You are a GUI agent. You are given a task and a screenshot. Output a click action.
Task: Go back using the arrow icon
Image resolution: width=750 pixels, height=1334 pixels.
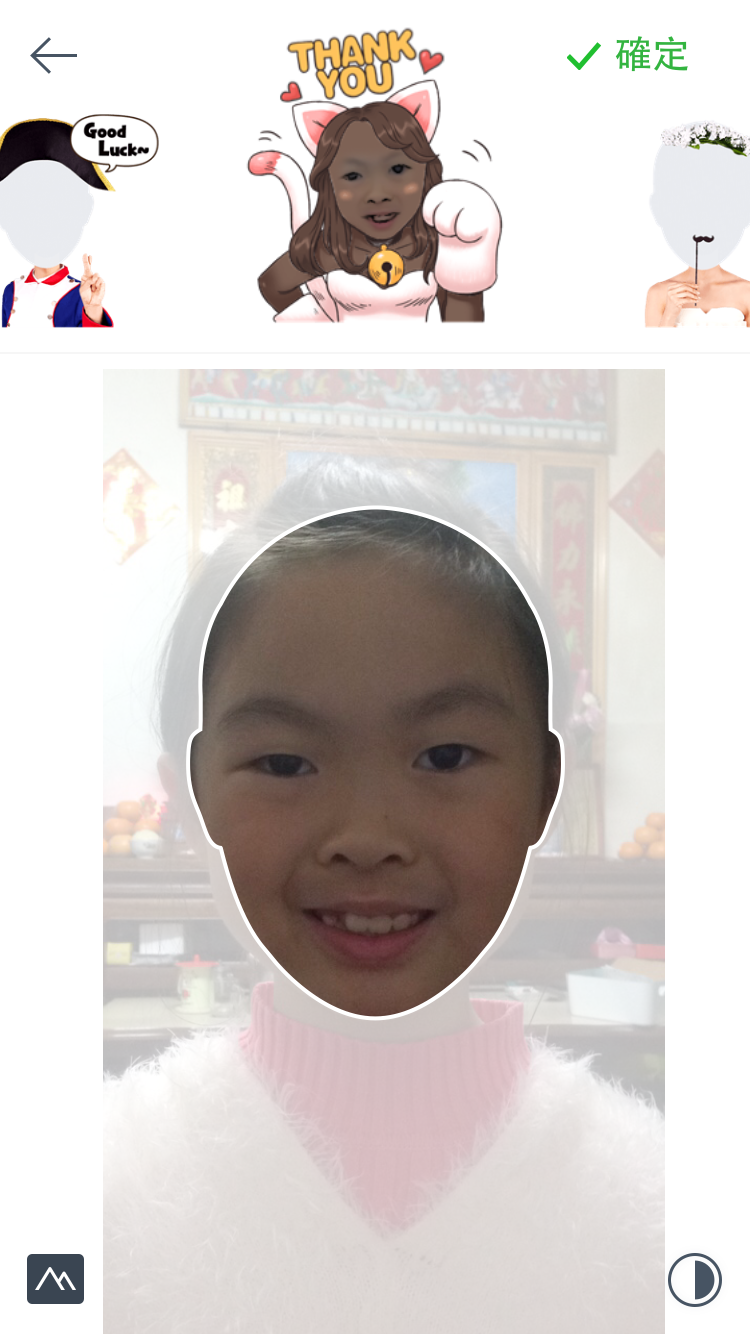53,55
